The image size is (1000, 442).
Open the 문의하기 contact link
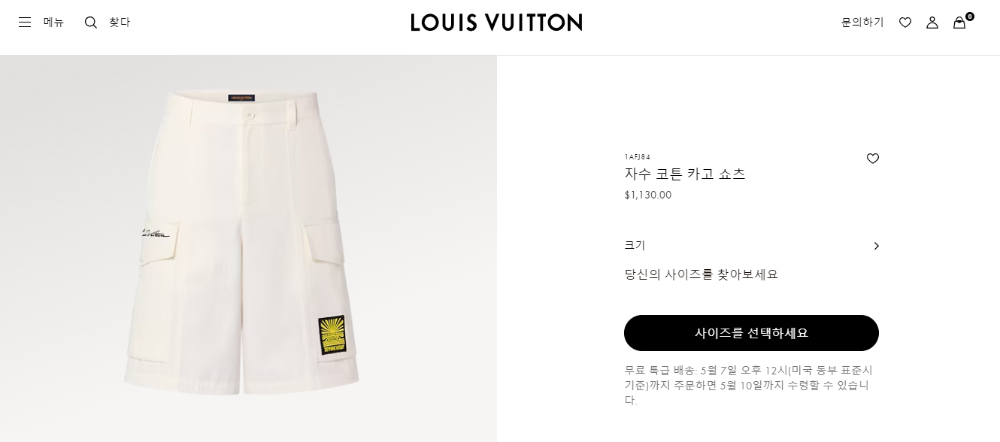coord(862,22)
